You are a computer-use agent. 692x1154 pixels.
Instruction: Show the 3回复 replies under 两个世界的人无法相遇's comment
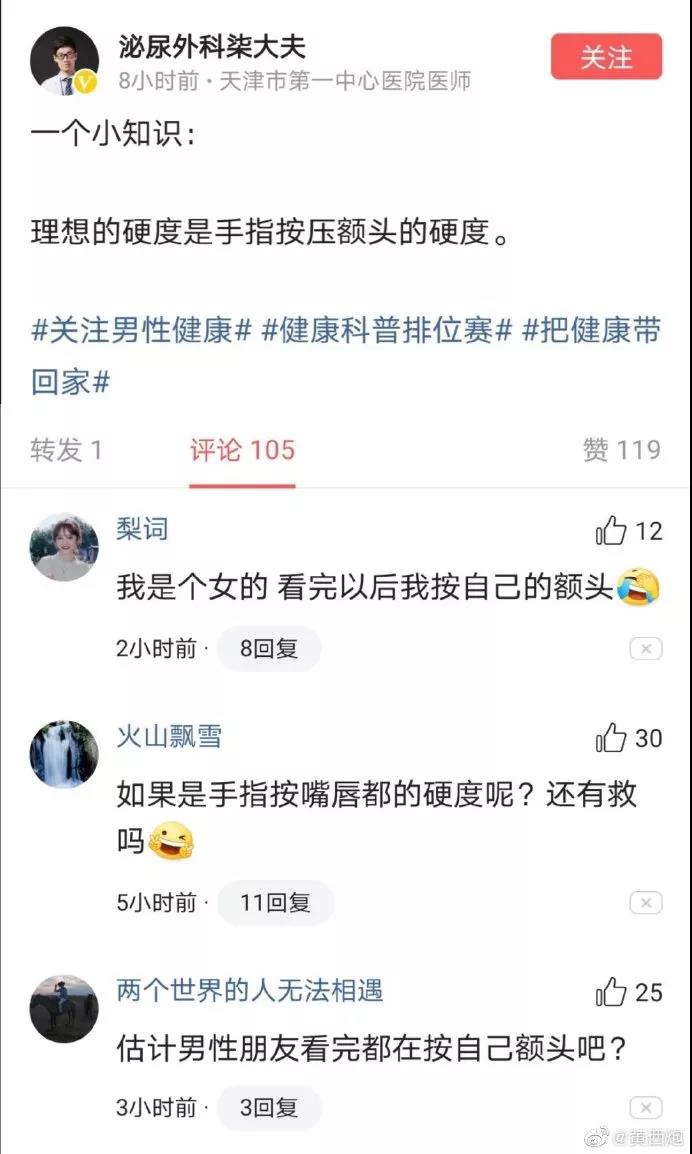269,1108
